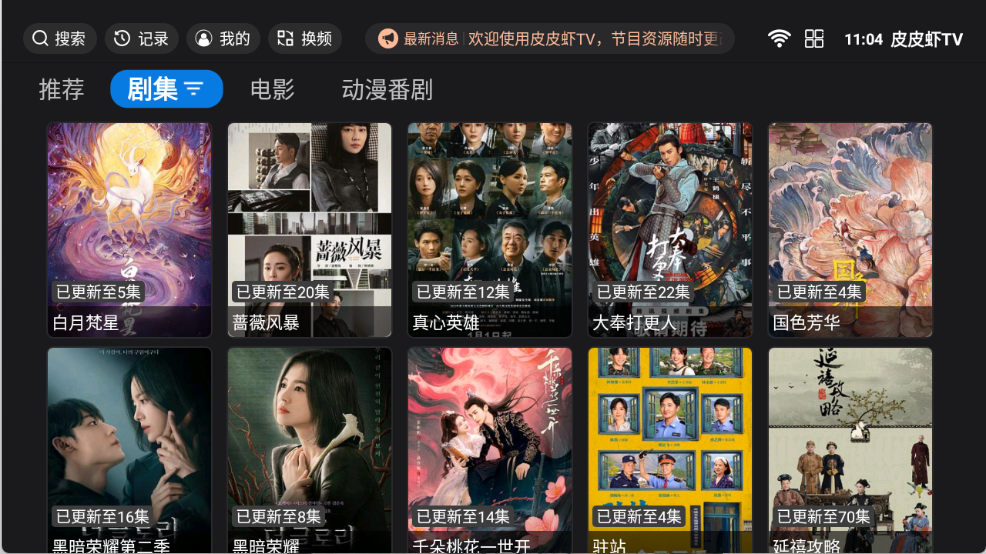This screenshot has width=986, height=554.
Task: Open the 千朵桃花一世开 series card
Action: [489, 450]
